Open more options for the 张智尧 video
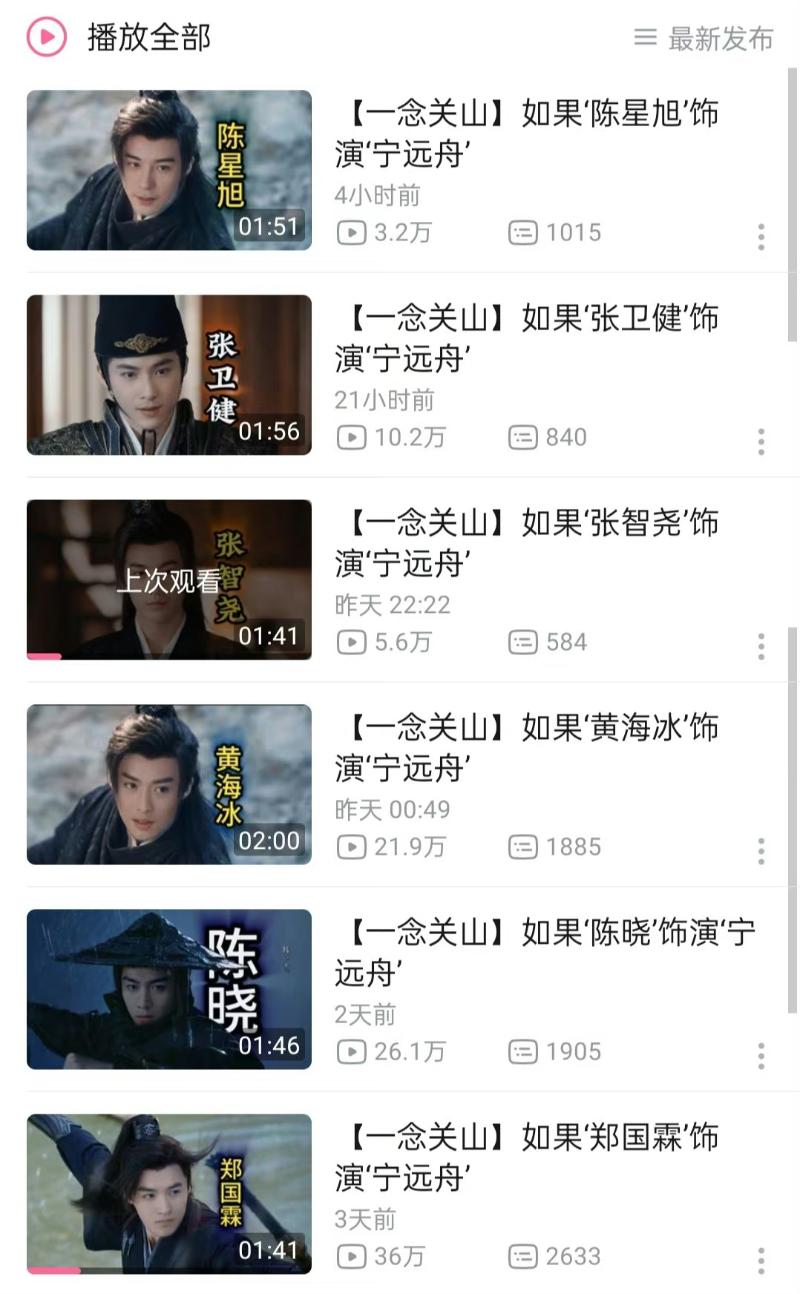 click(761, 646)
